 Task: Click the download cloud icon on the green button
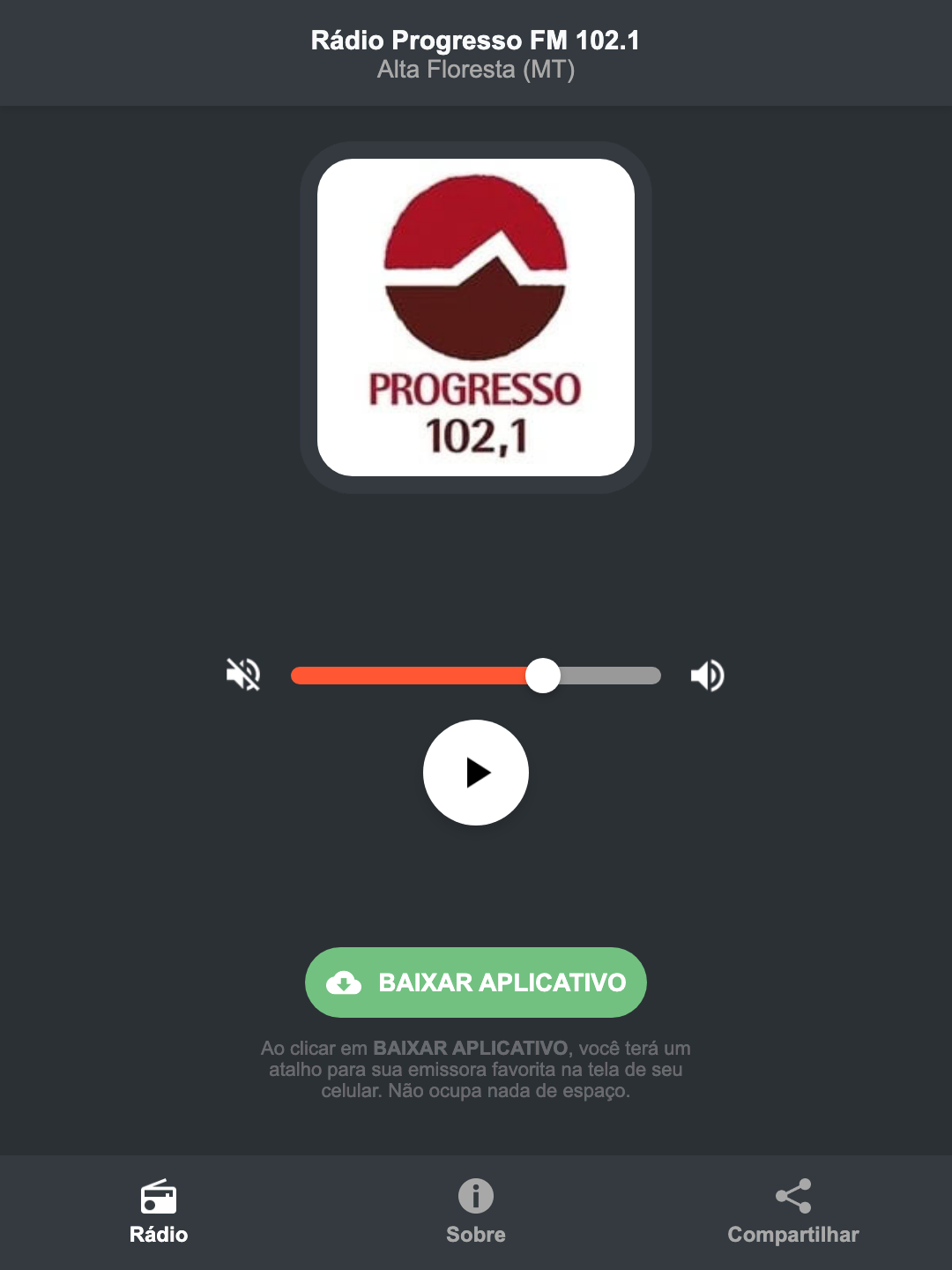click(346, 982)
